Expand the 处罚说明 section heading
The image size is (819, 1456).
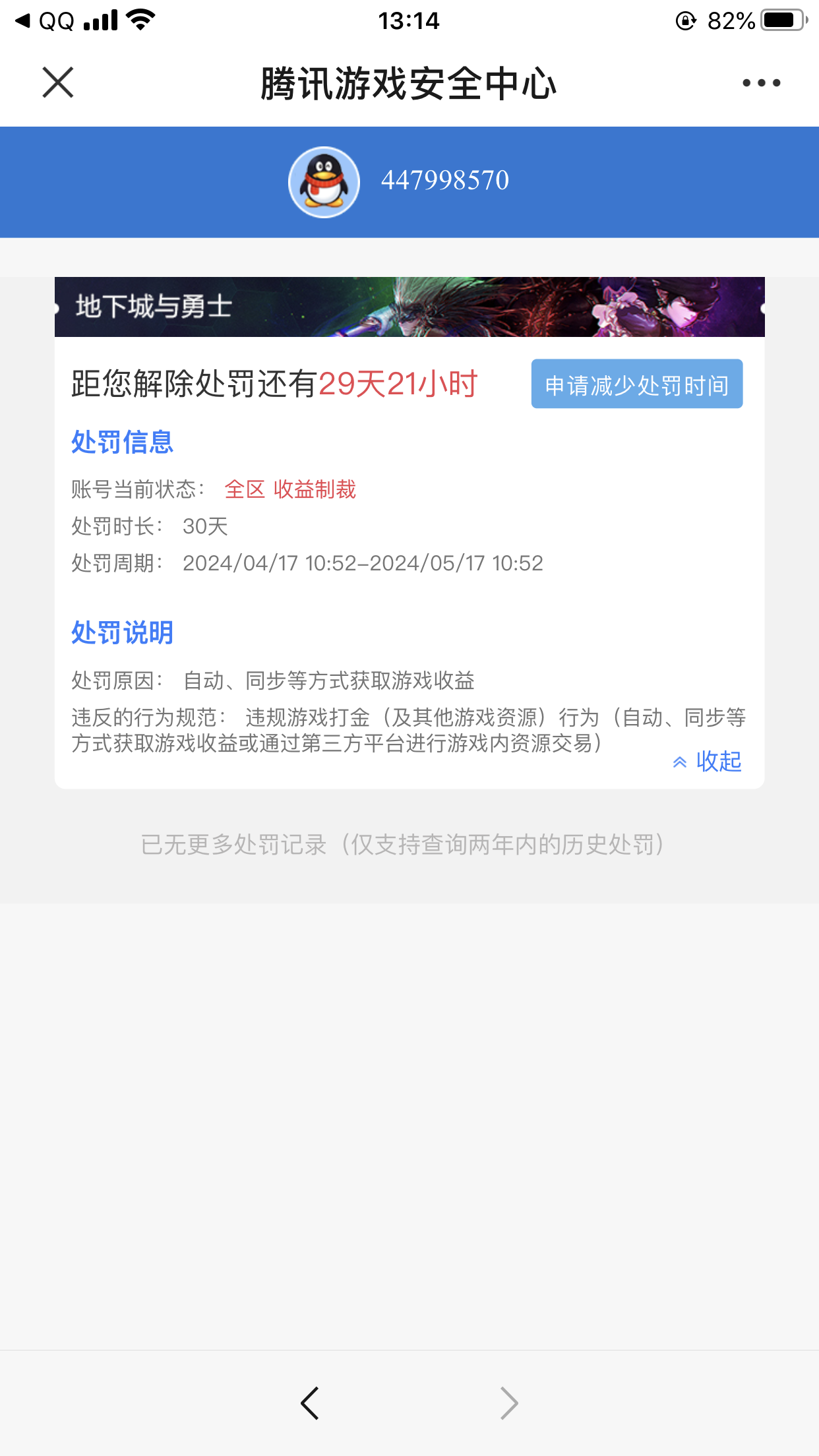coord(122,632)
